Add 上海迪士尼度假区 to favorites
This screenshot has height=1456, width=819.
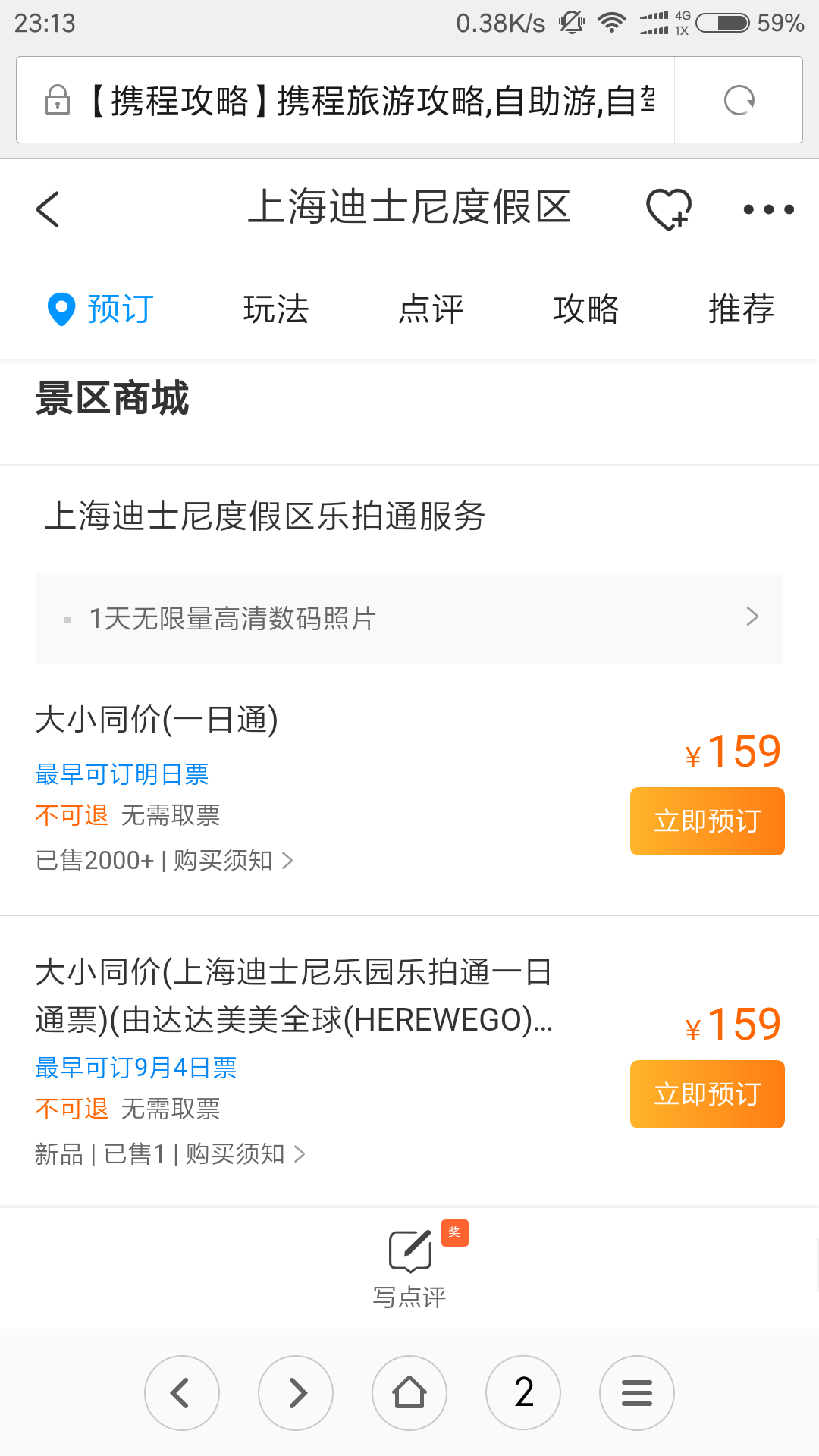668,209
